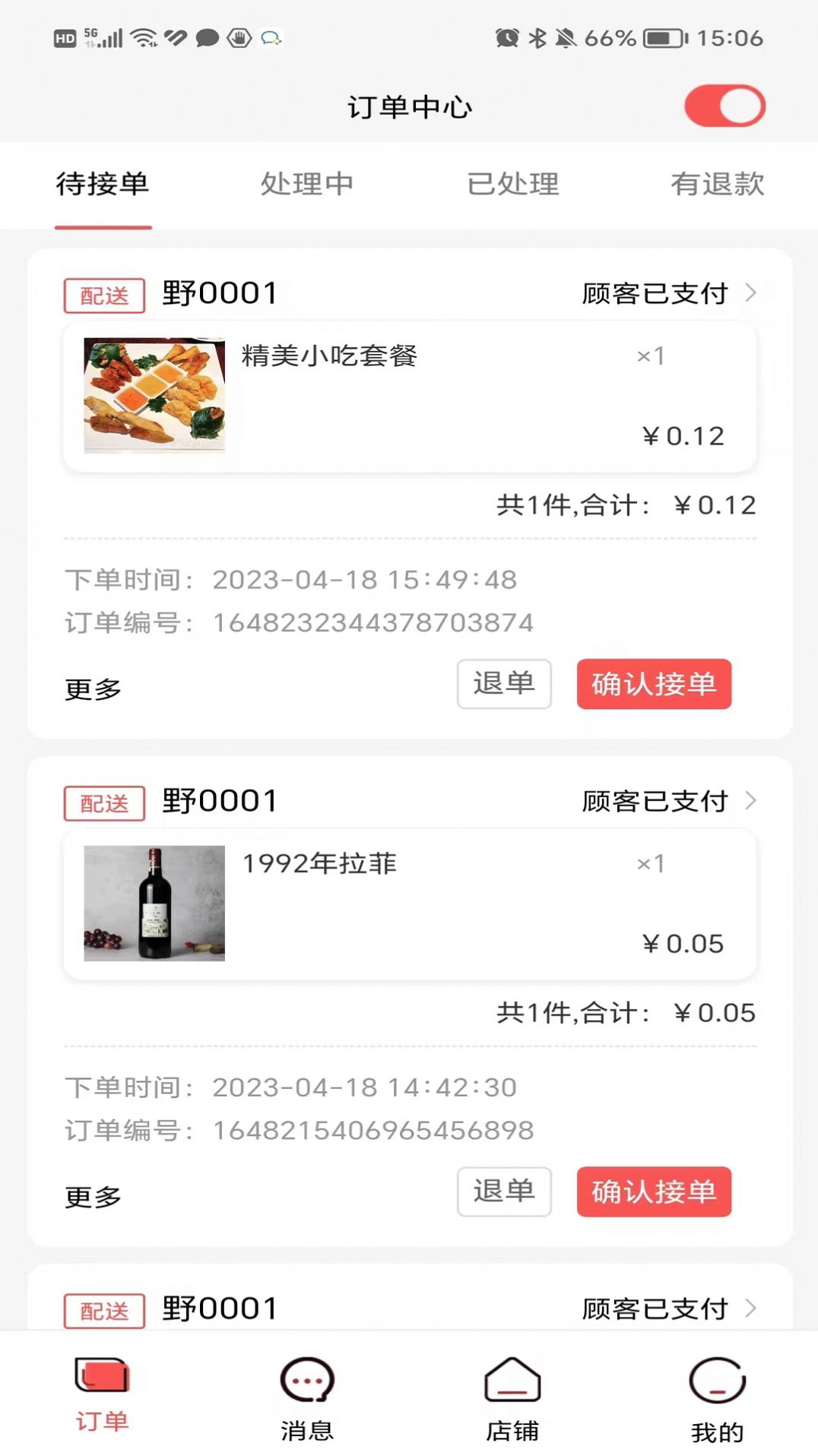Screen dimensions: 818x1456
Task: Expand the chevron on the 1992年拉菲 order
Action: (753, 800)
